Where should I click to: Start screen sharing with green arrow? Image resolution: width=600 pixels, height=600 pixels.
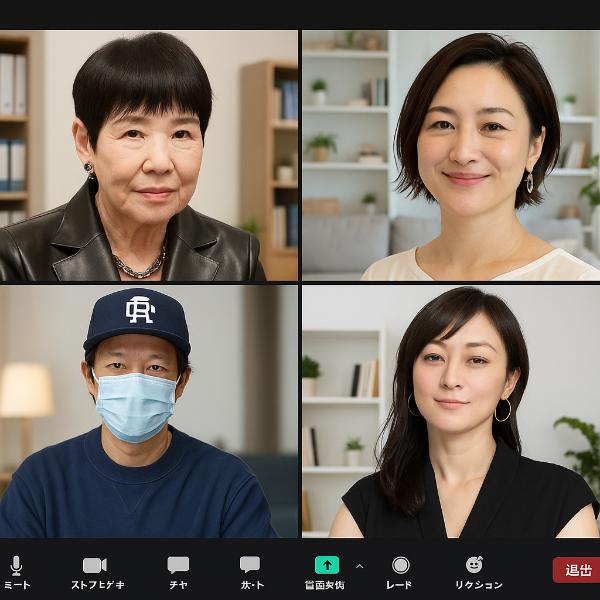pos(327,565)
